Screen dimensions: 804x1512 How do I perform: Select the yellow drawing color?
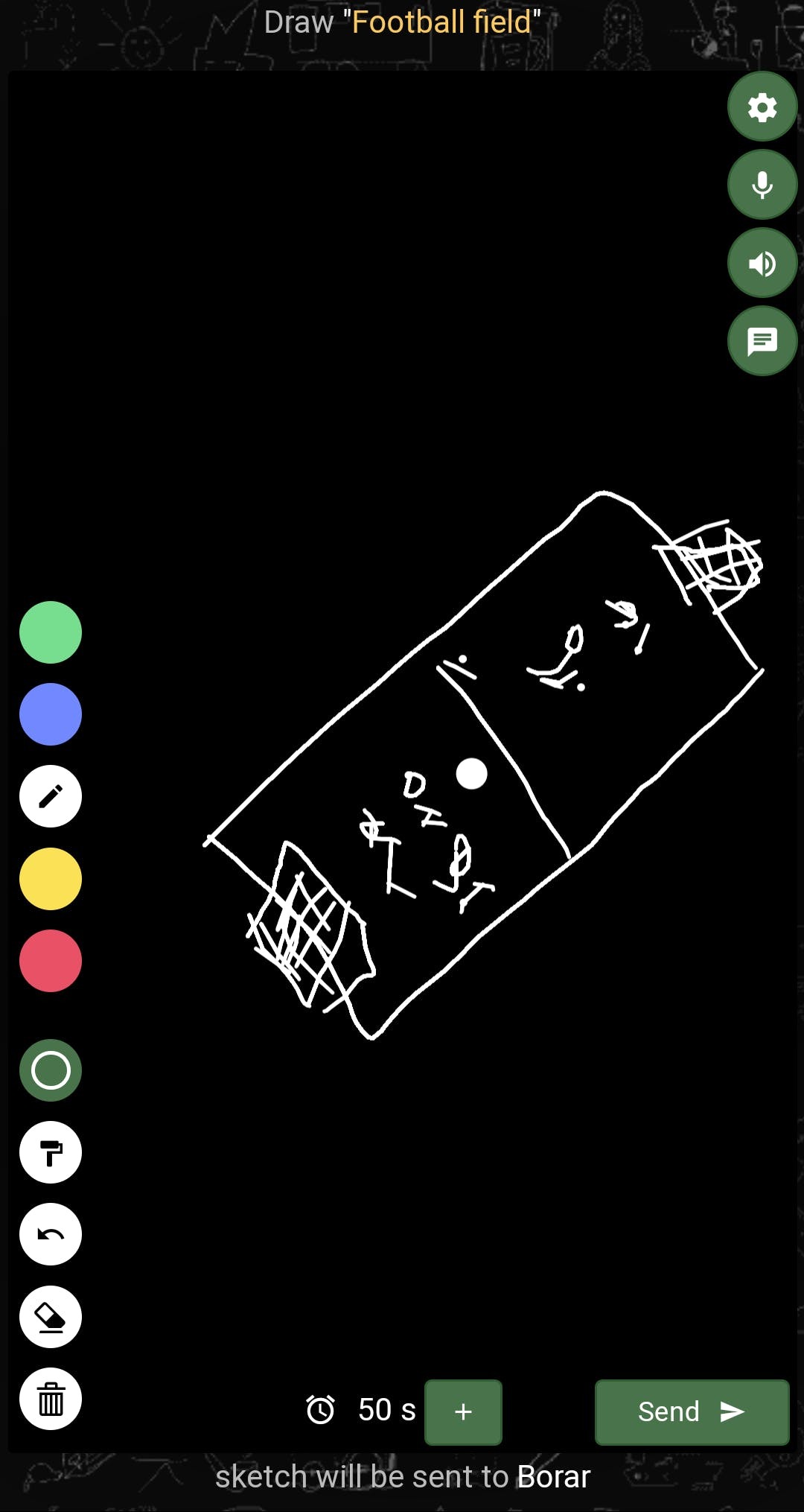pyautogui.click(x=50, y=879)
